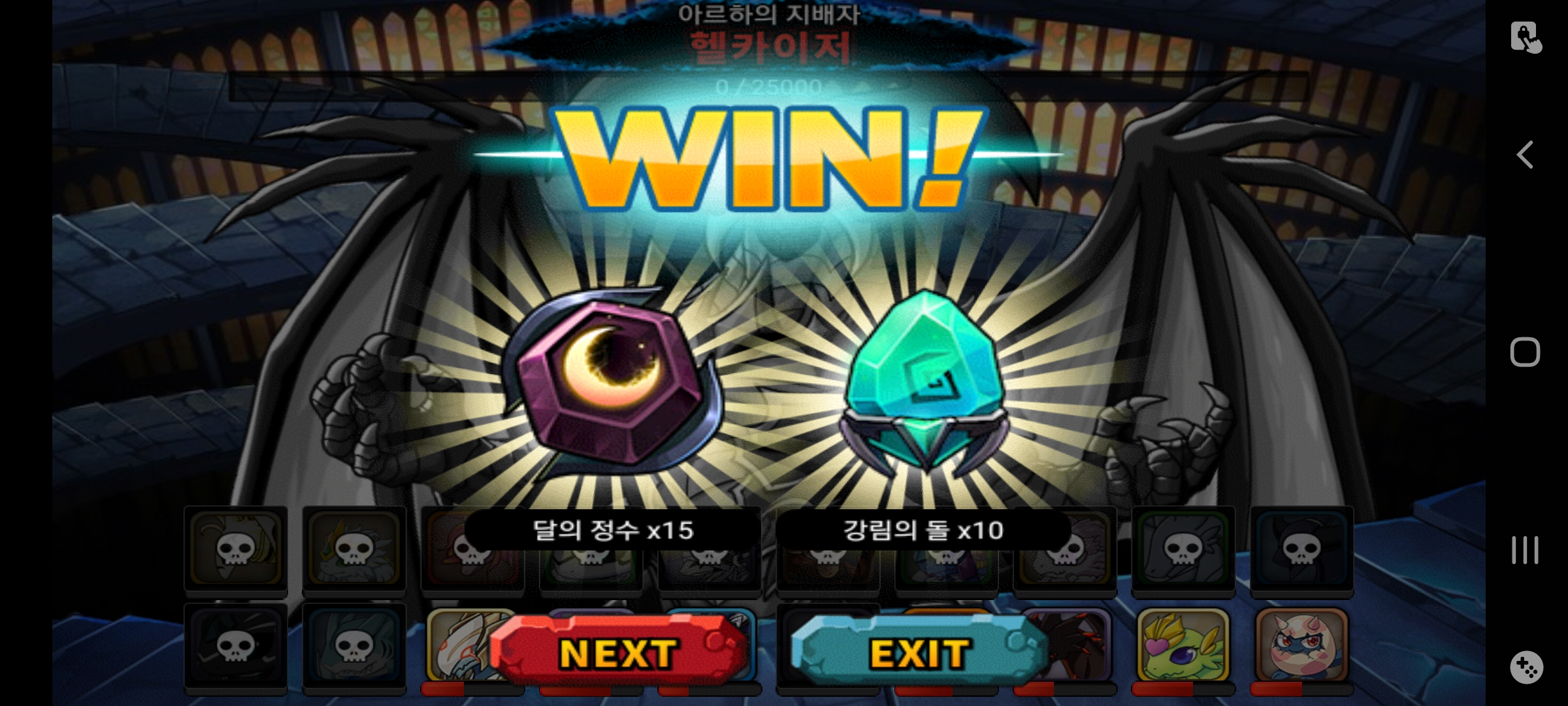Viewport: 1568px width, 706px height.
Task: Tap the red NEXT button
Action: tap(618, 652)
